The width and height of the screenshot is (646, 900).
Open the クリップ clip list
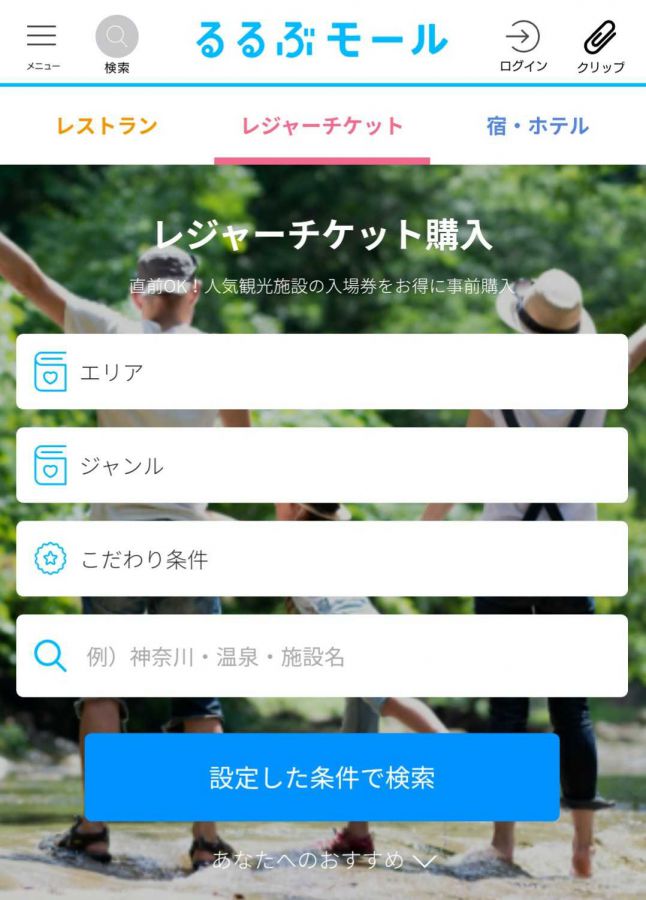600,44
